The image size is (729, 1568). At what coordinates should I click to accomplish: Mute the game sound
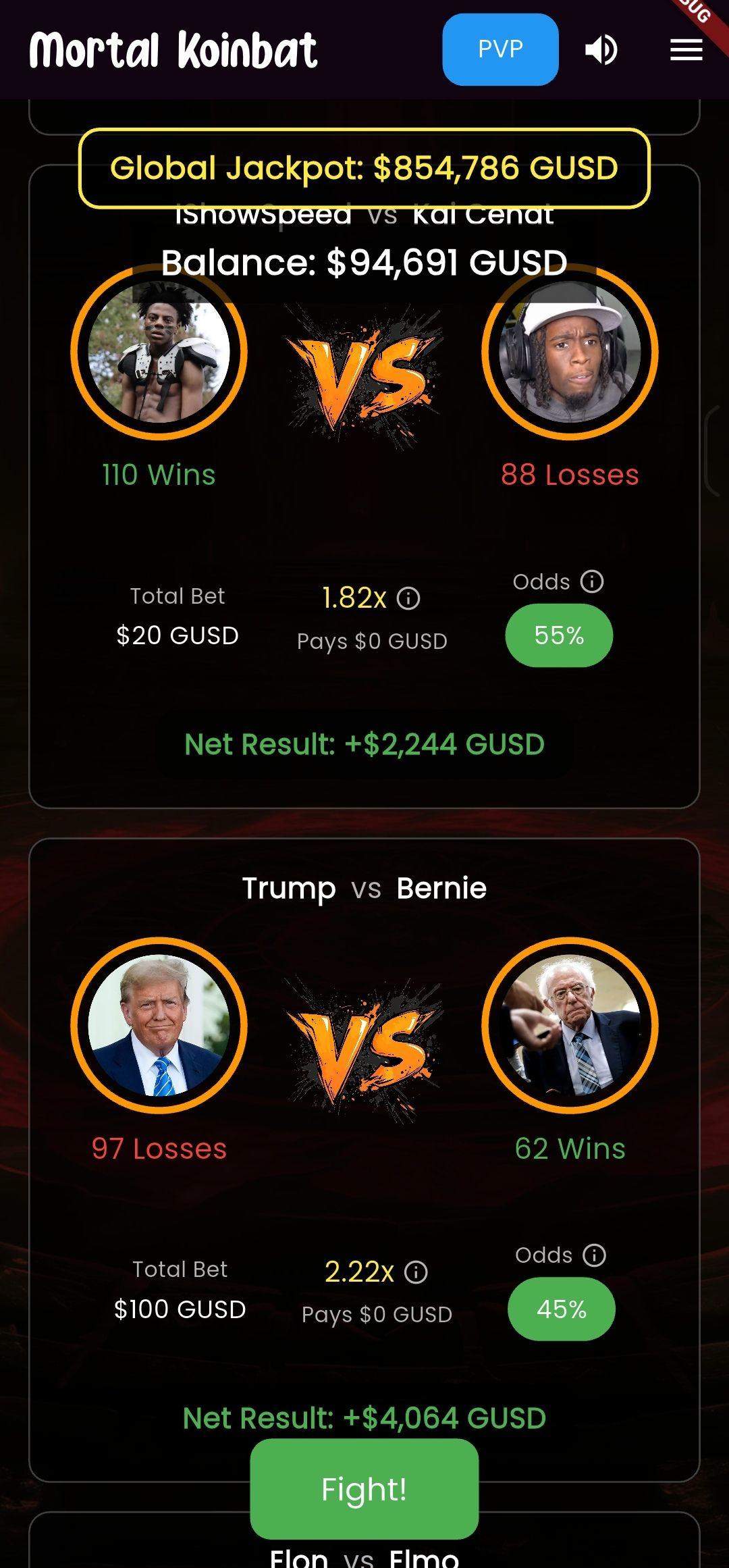coord(601,49)
